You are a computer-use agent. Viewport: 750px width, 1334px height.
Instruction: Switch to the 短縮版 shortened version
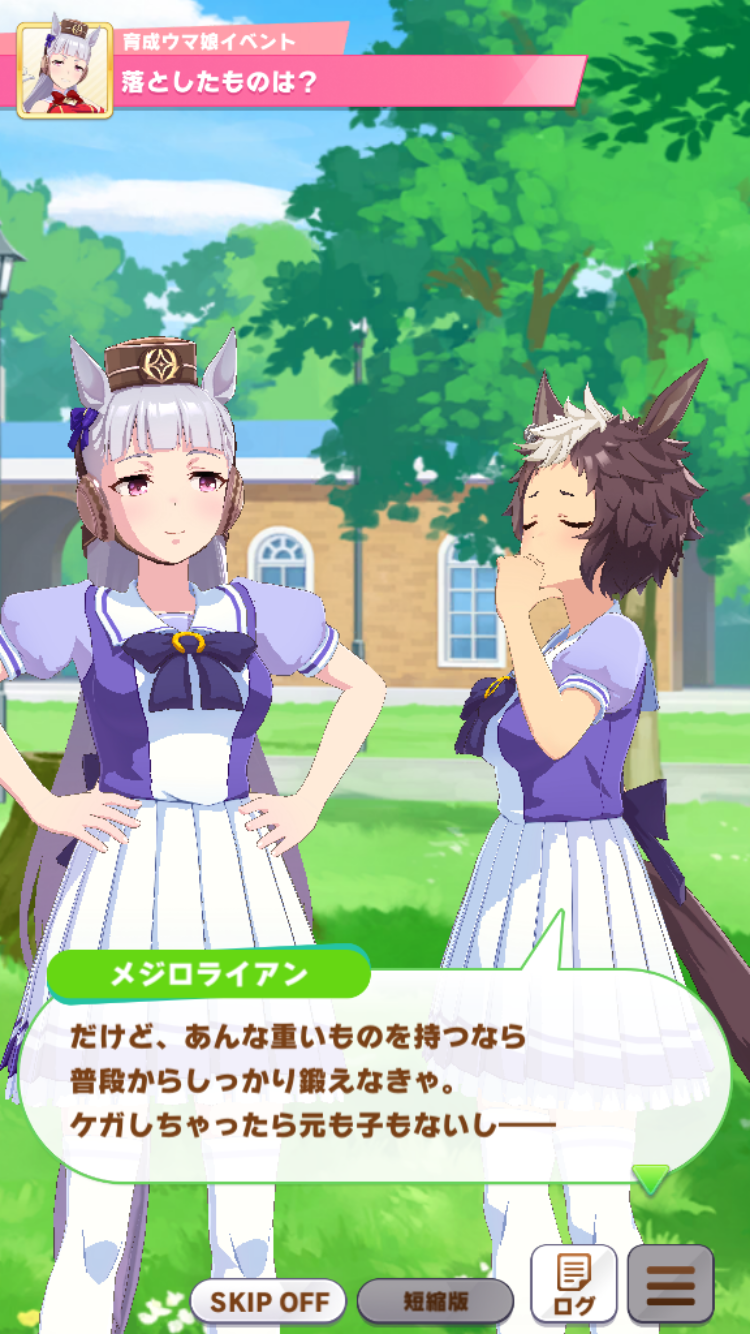click(x=435, y=1302)
